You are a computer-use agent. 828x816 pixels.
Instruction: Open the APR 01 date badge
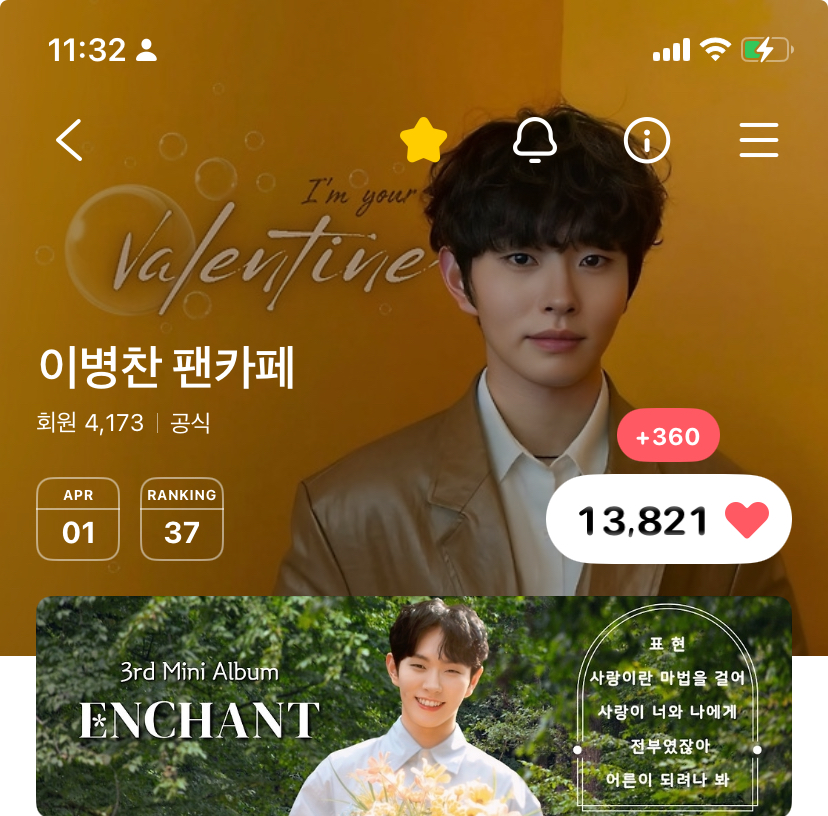(x=78, y=519)
